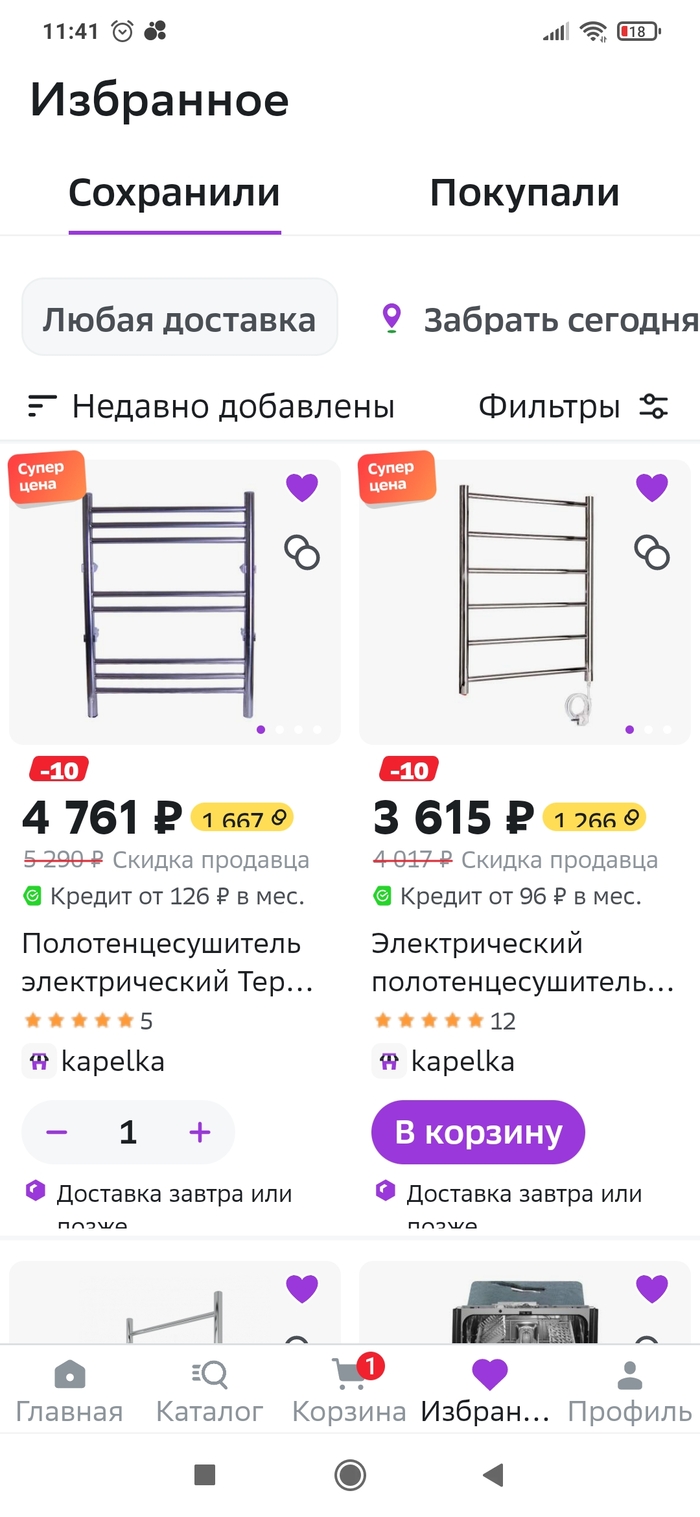
Task: Tap the Любая доставка chip
Action: pos(179,320)
